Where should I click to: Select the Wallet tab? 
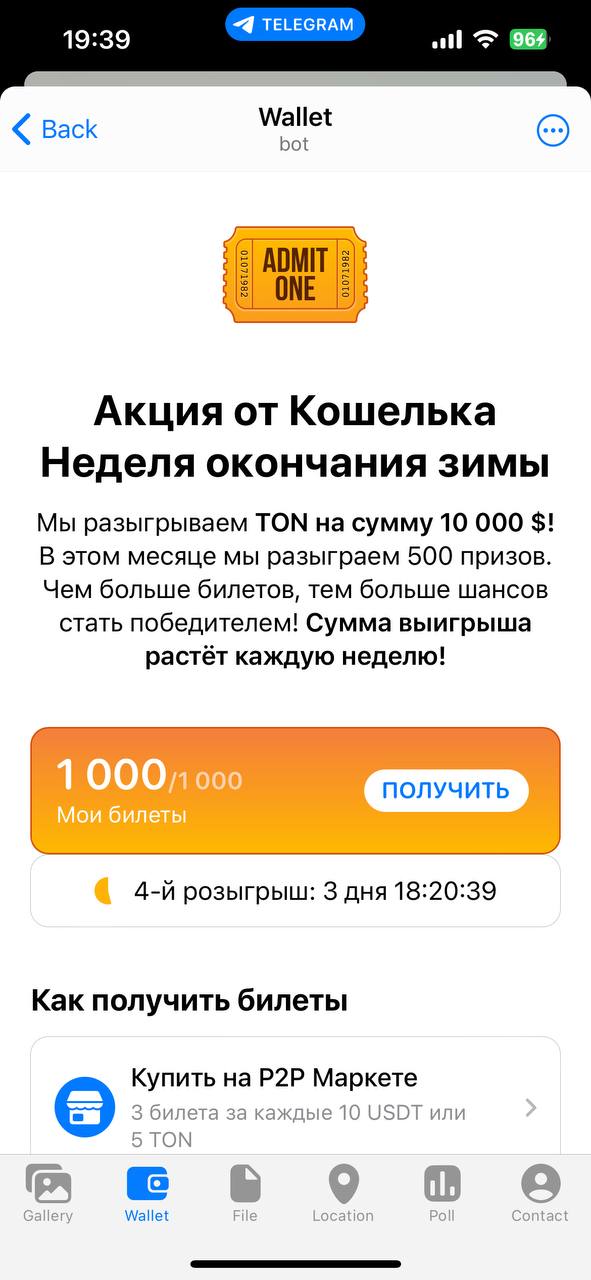[x=147, y=1193]
